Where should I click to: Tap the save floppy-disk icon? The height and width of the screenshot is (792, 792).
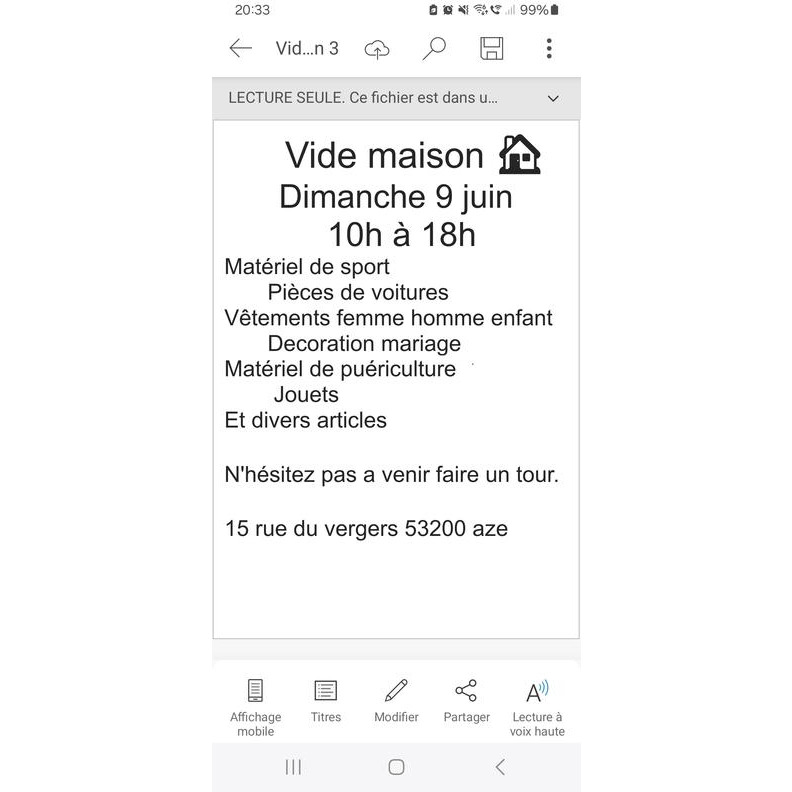pyautogui.click(x=491, y=48)
